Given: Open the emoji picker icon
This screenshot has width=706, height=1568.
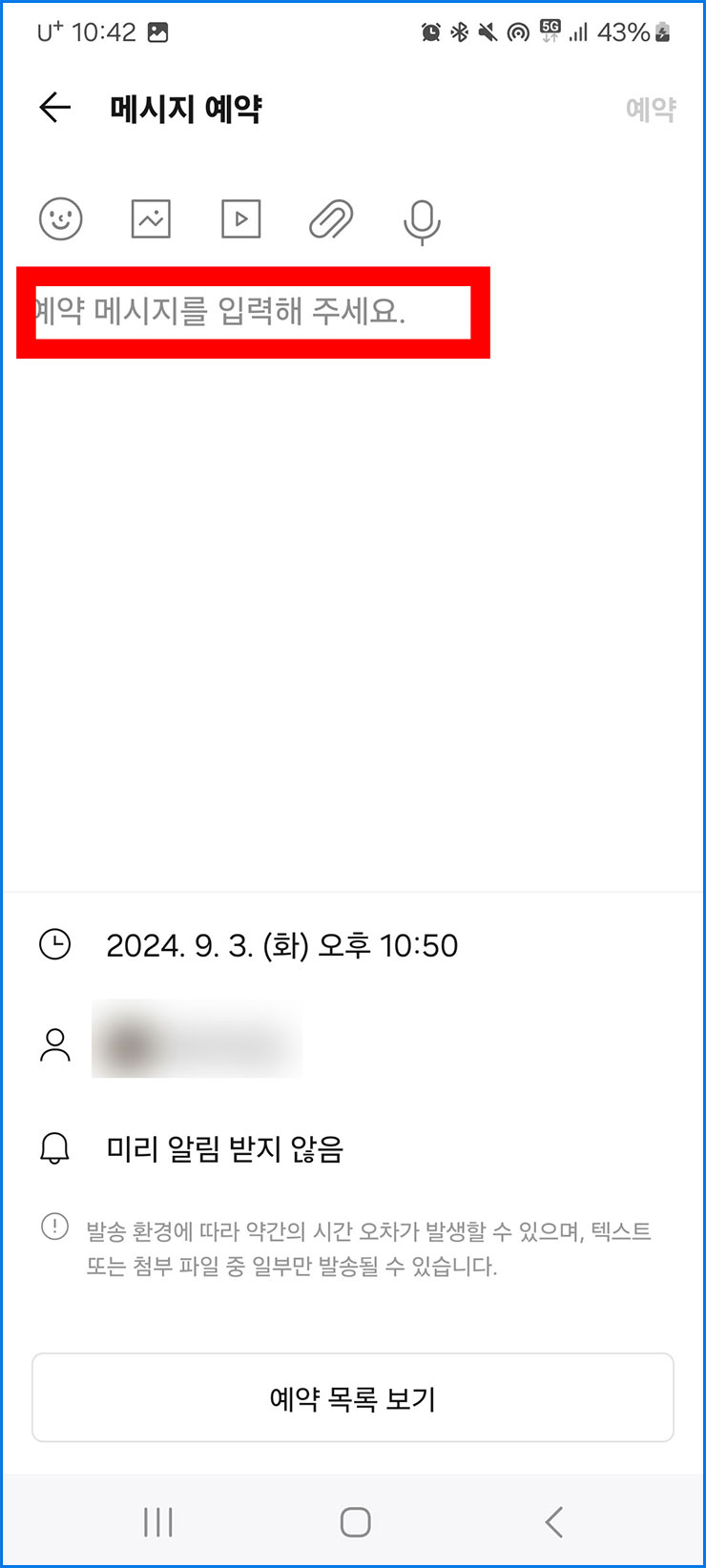Looking at the screenshot, I should (x=60, y=218).
